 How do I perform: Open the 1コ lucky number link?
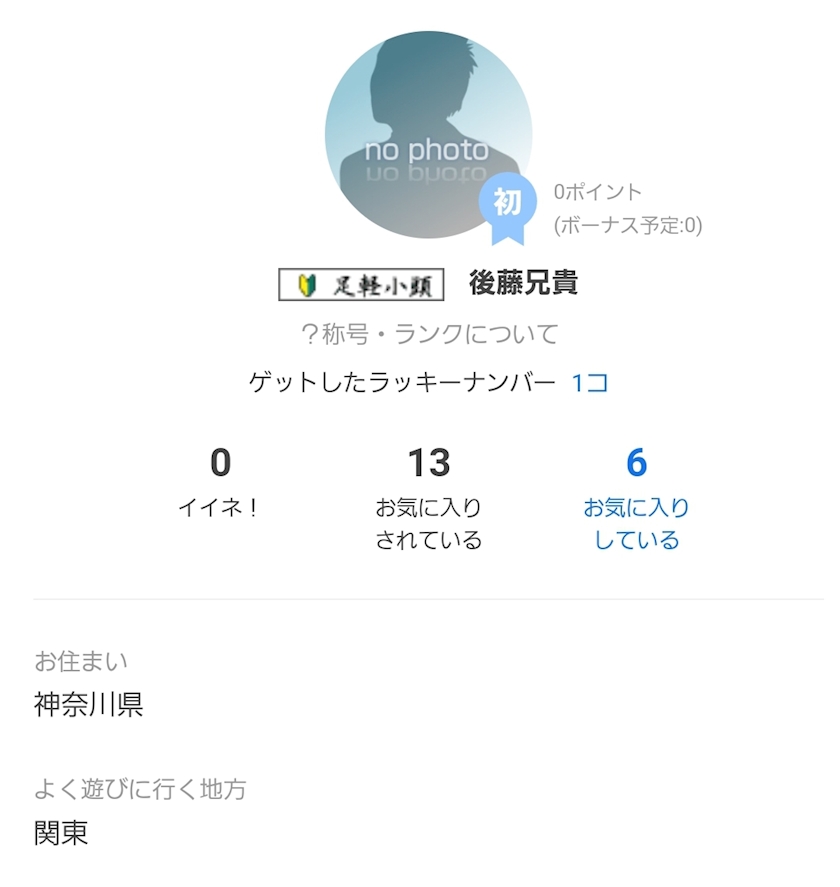coord(590,383)
